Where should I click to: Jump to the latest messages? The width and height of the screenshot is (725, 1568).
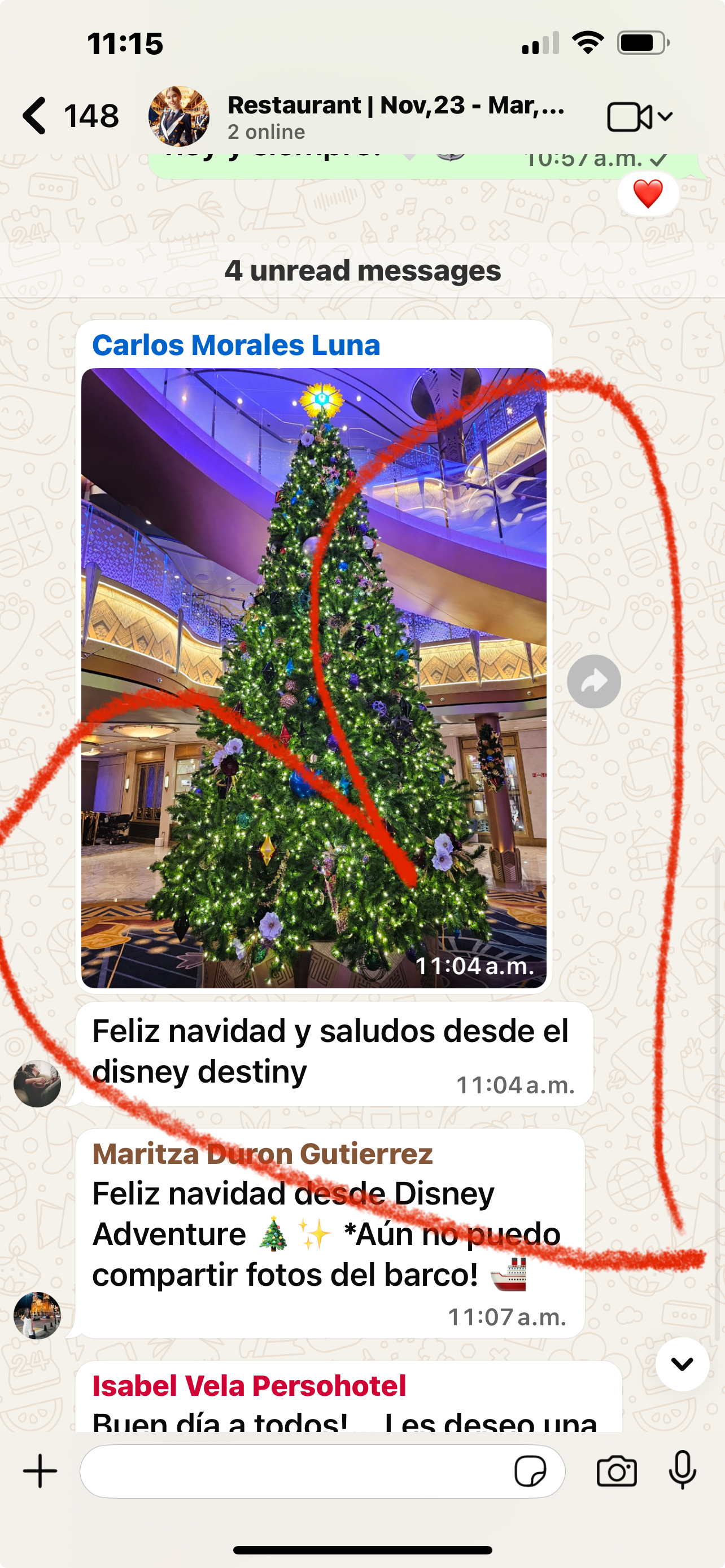coord(682,1364)
